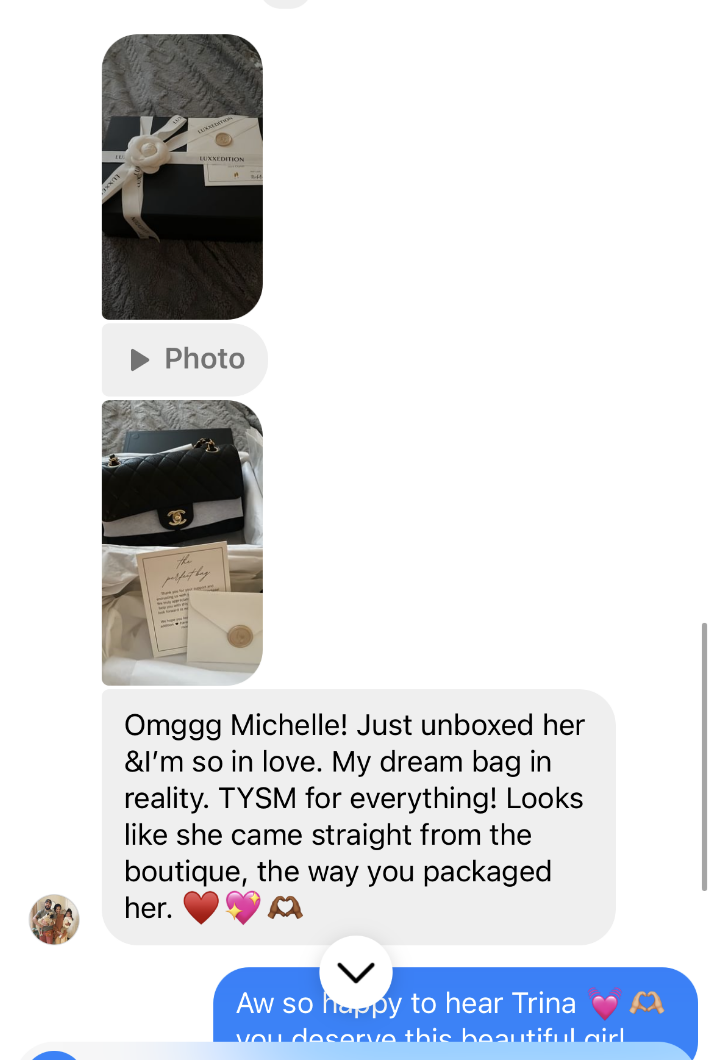Image resolution: width=712 pixels, height=1060 pixels.
Task: Play the Photo attachment chip
Action: click(x=186, y=360)
